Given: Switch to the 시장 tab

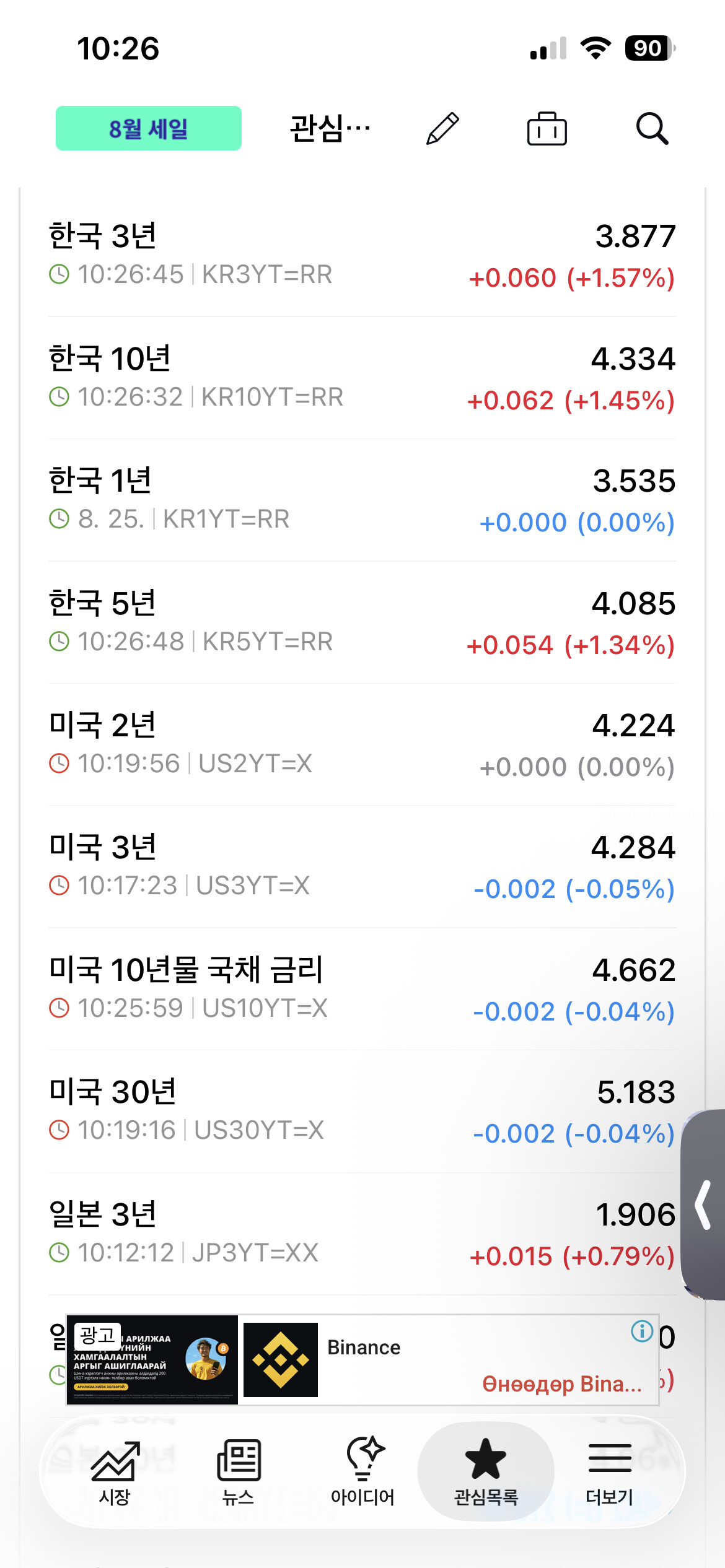Looking at the screenshot, I should coord(115,1473).
